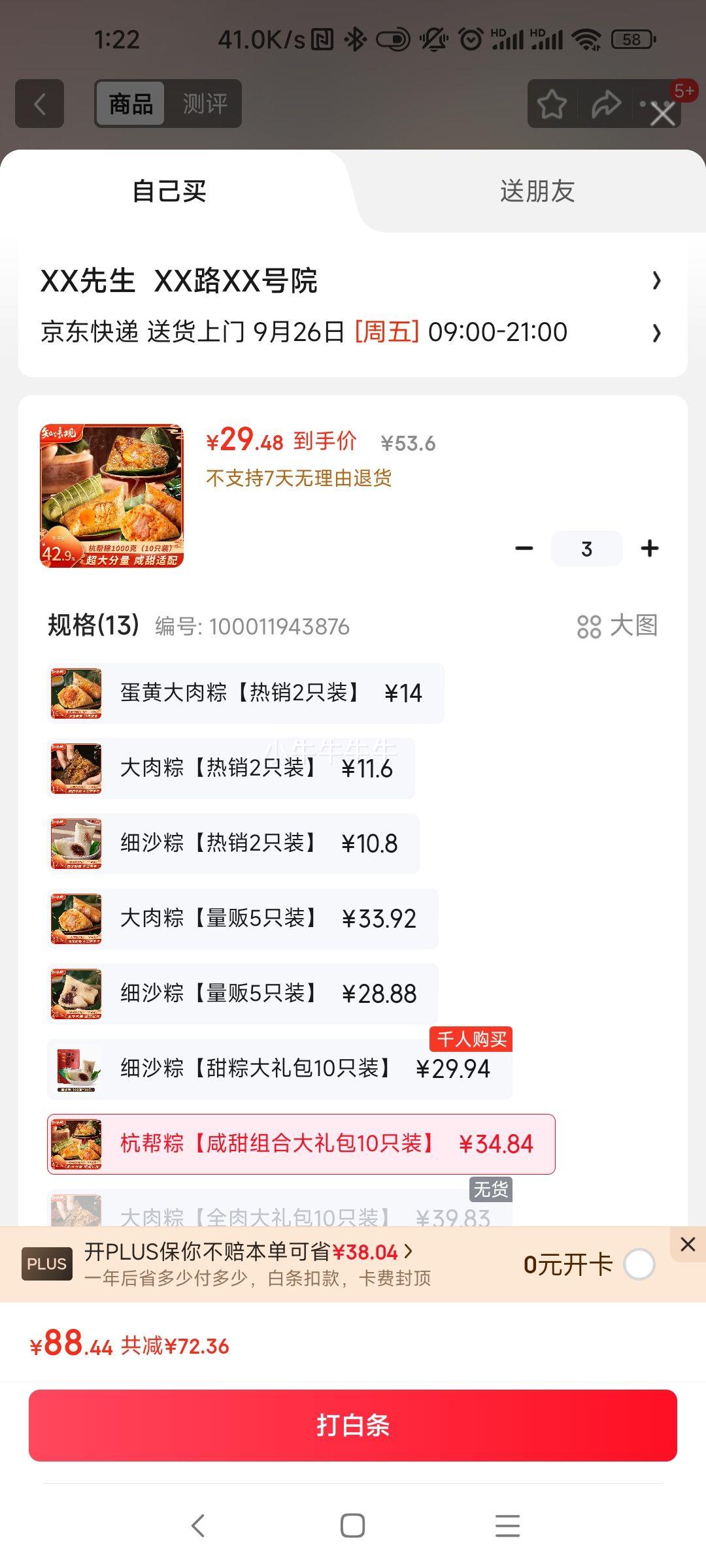Dismiss the PLUS membership banner

click(x=688, y=1244)
